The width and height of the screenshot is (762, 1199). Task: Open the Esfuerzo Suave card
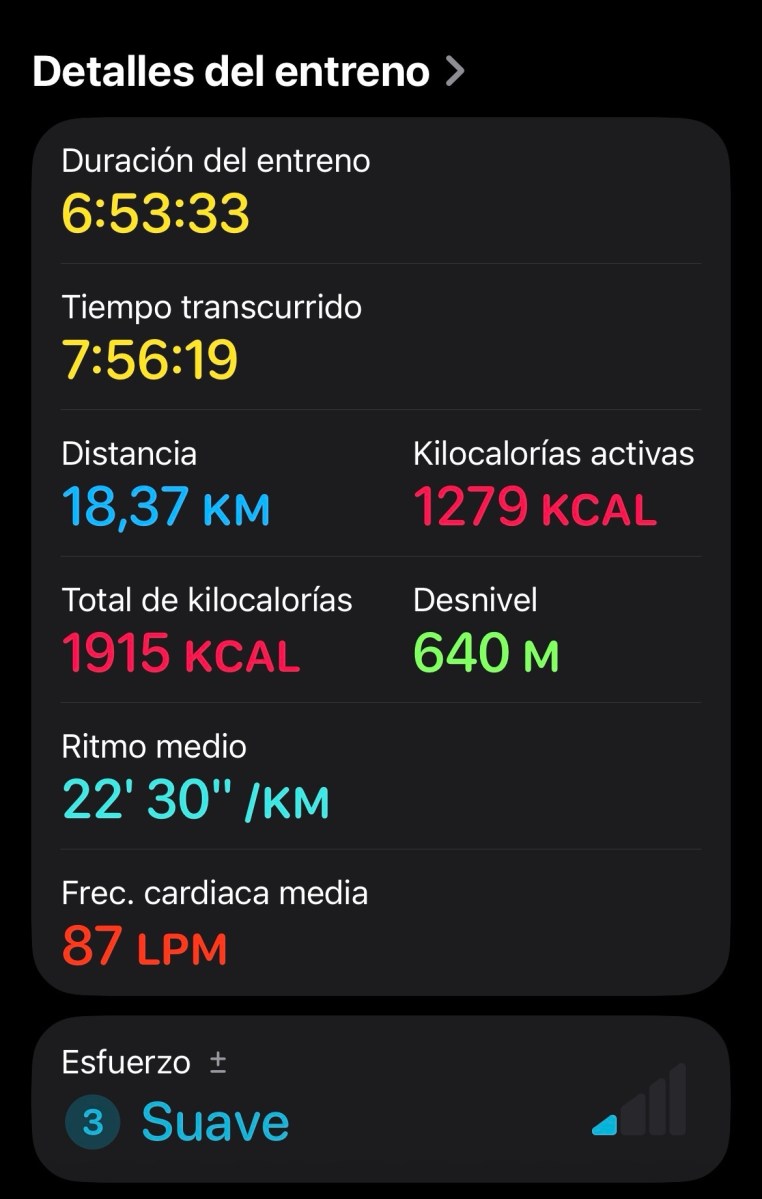coord(381,1099)
